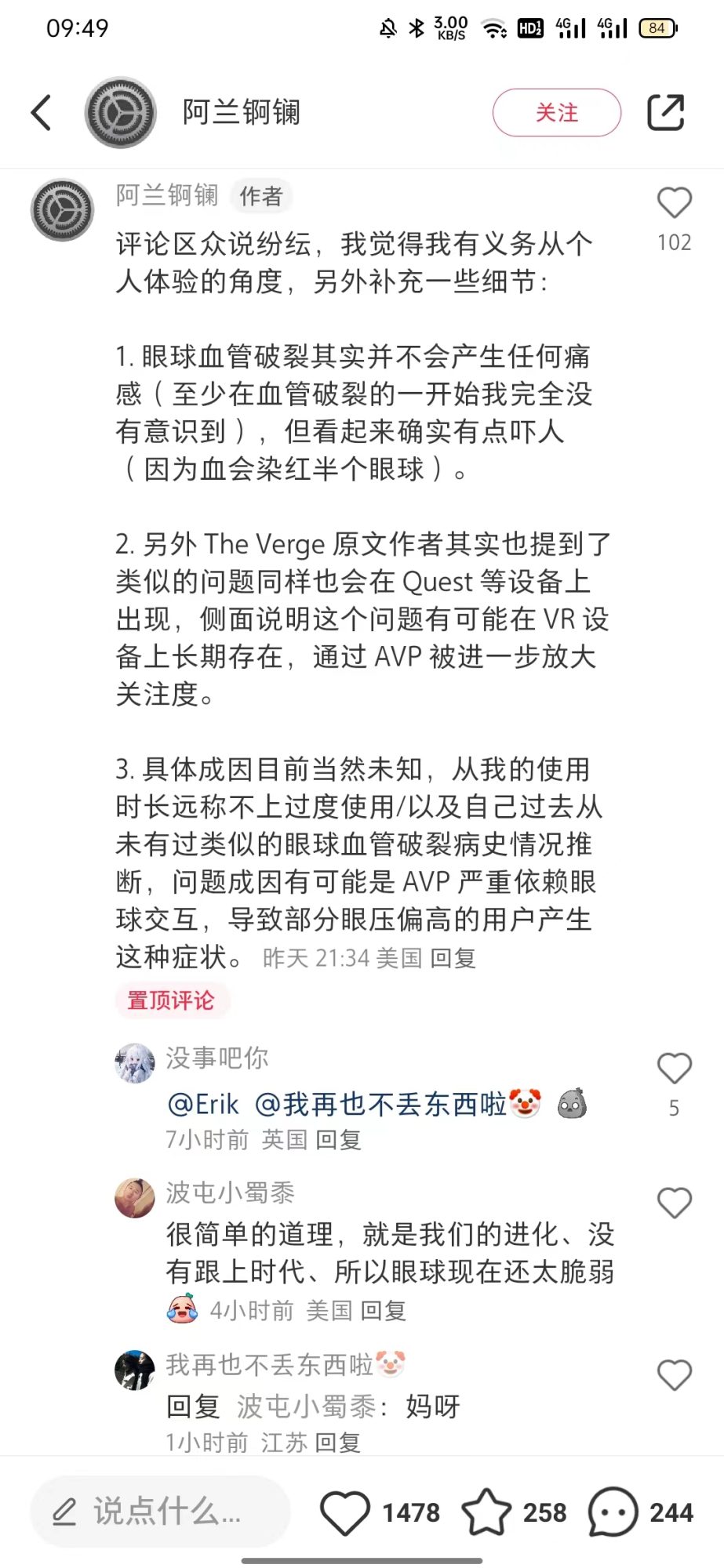
Task: Open comments via the 244 bubble icon
Action: pos(613,1512)
